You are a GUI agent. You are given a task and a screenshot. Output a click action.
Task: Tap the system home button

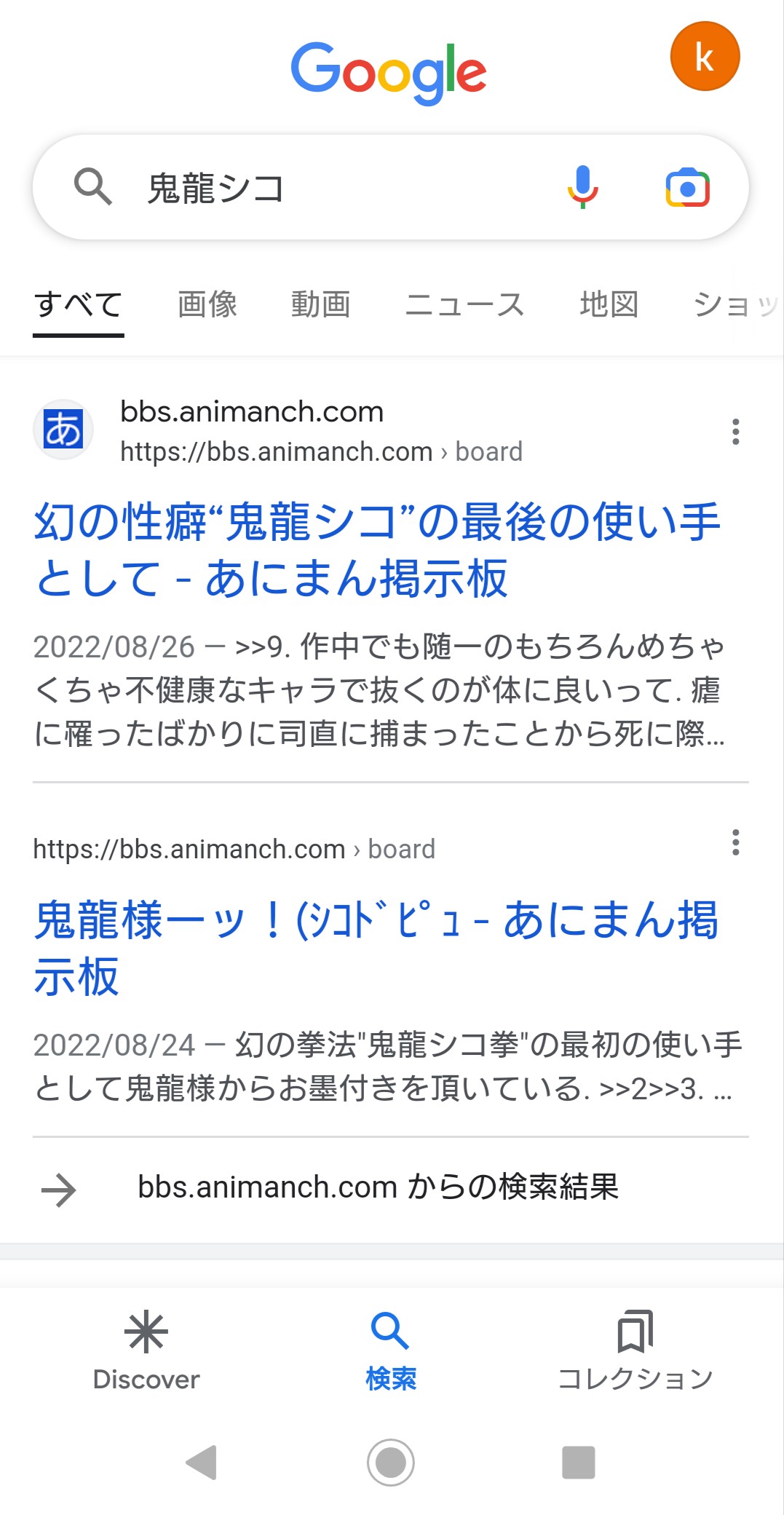point(391,1462)
